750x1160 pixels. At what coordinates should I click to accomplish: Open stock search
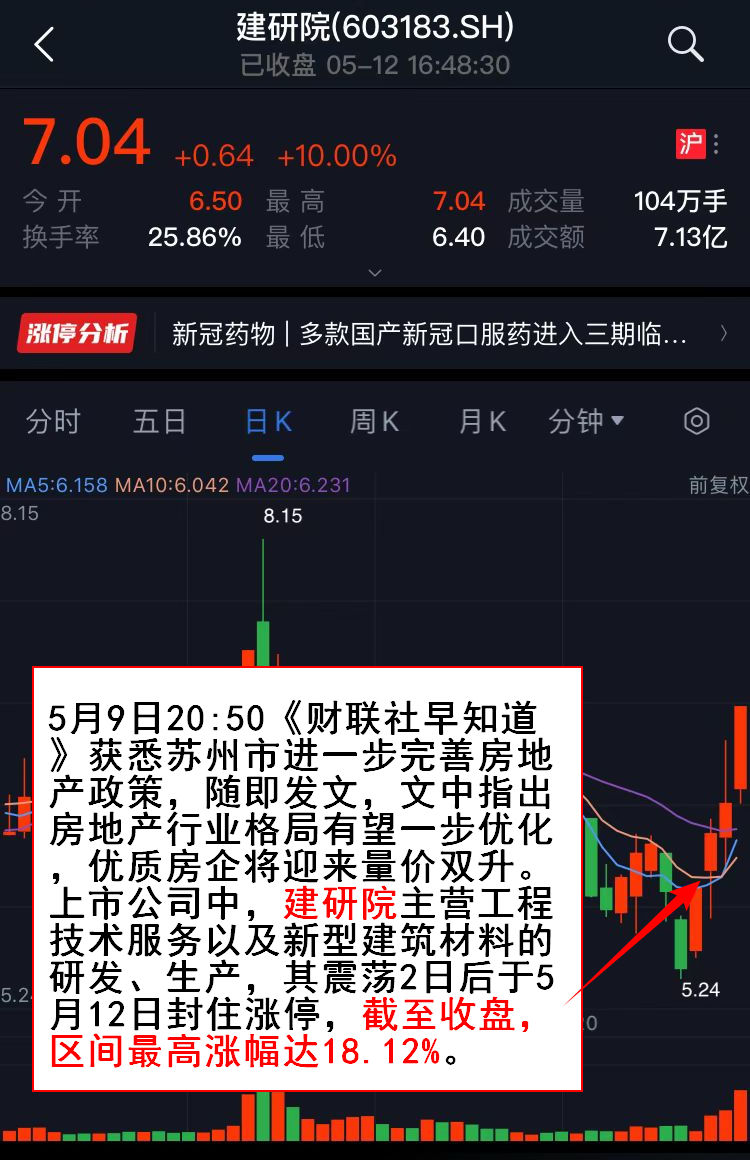point(686,44)
